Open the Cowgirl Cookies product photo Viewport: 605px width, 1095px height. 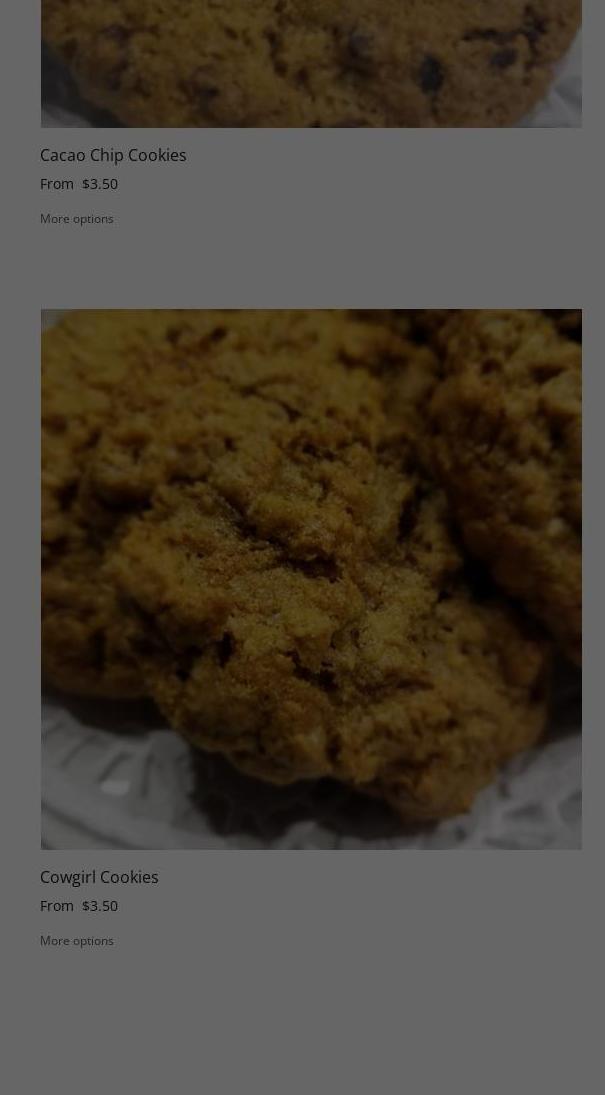point(310,579)
